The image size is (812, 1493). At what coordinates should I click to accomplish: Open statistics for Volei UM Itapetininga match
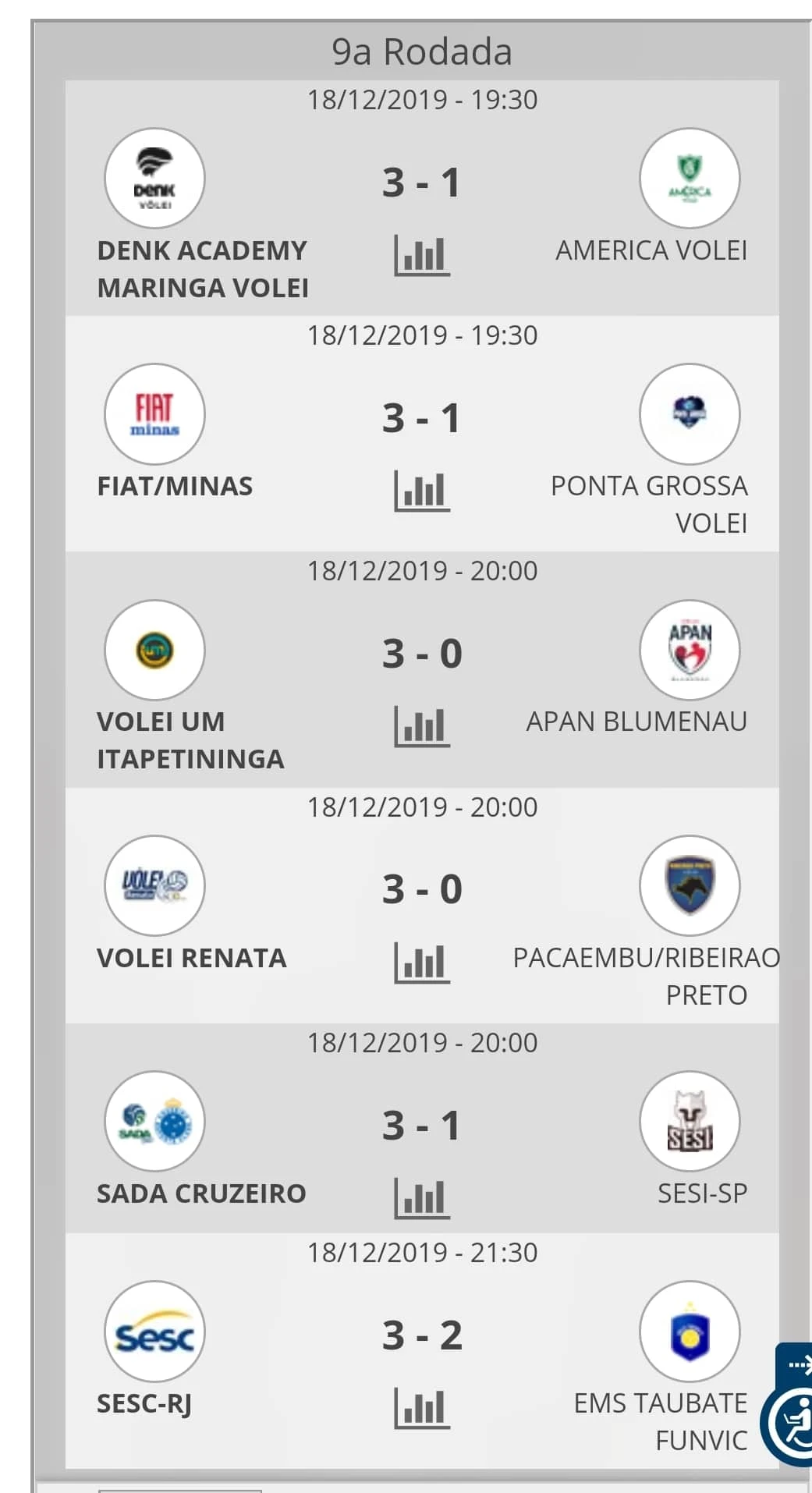click(422, 726)
